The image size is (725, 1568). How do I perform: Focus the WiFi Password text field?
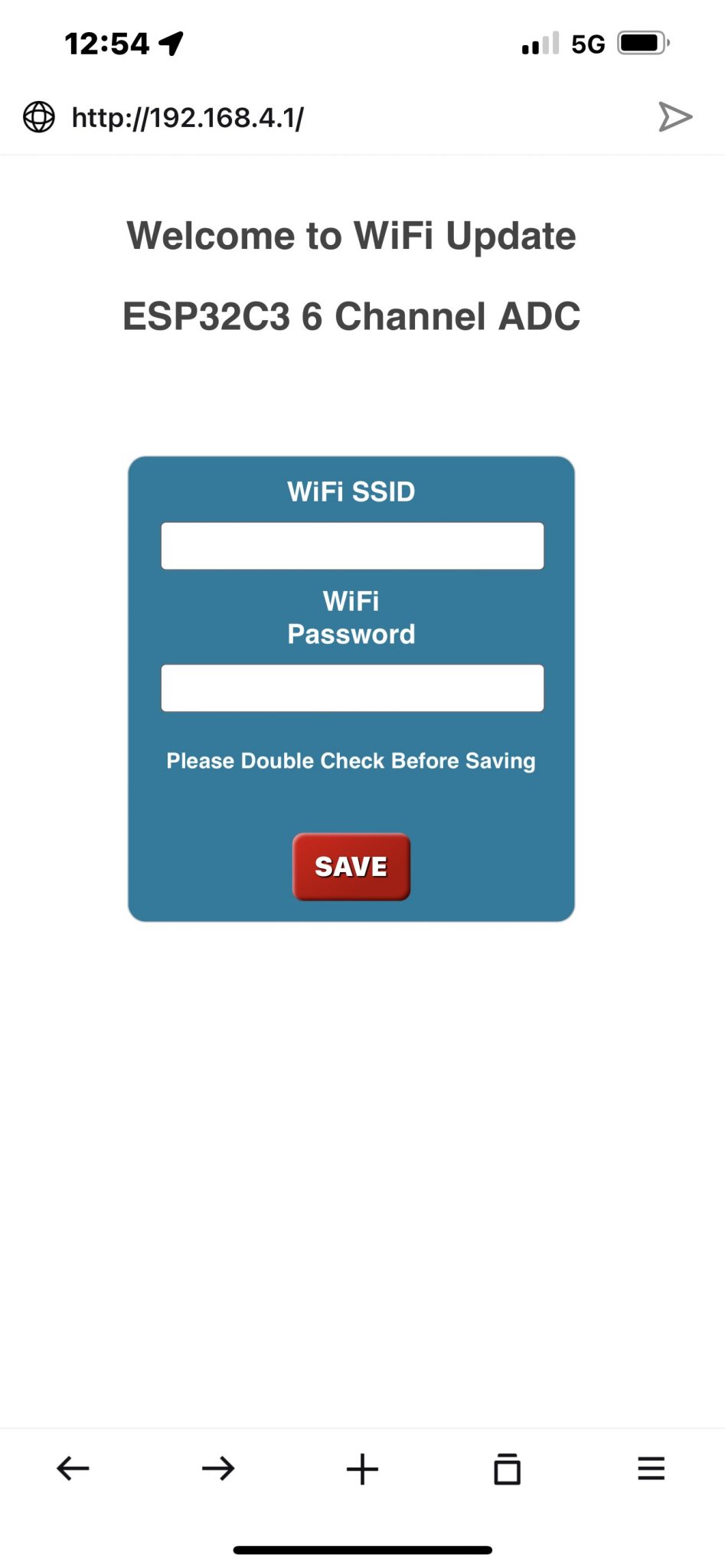click(x=352, y=688)
